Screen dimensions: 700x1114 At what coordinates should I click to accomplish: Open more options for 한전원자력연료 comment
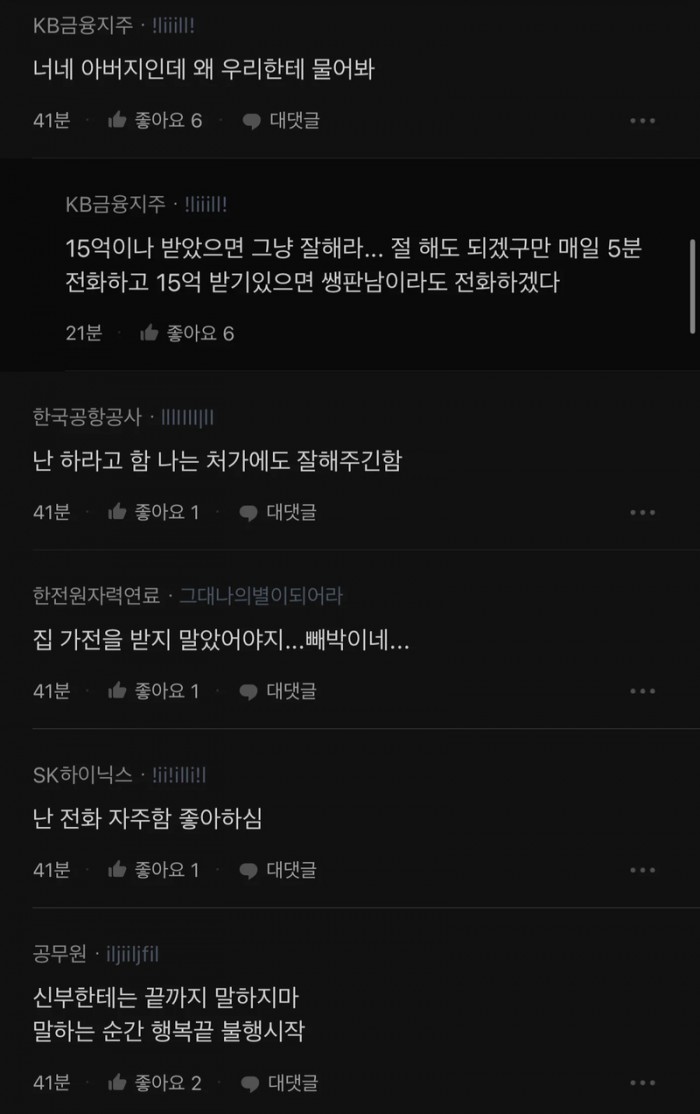[643, 691]
